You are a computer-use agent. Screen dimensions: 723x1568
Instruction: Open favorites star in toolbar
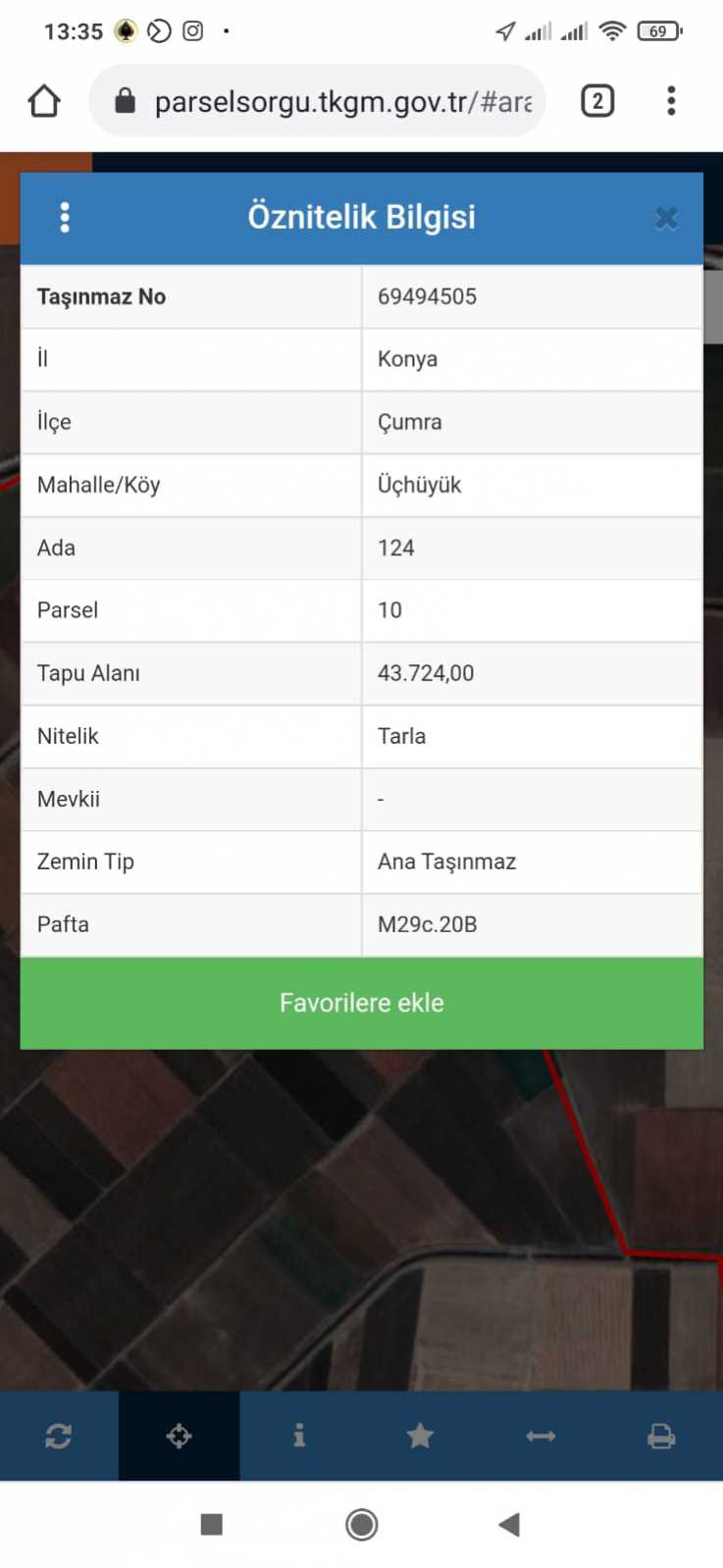click(420, 1437)
